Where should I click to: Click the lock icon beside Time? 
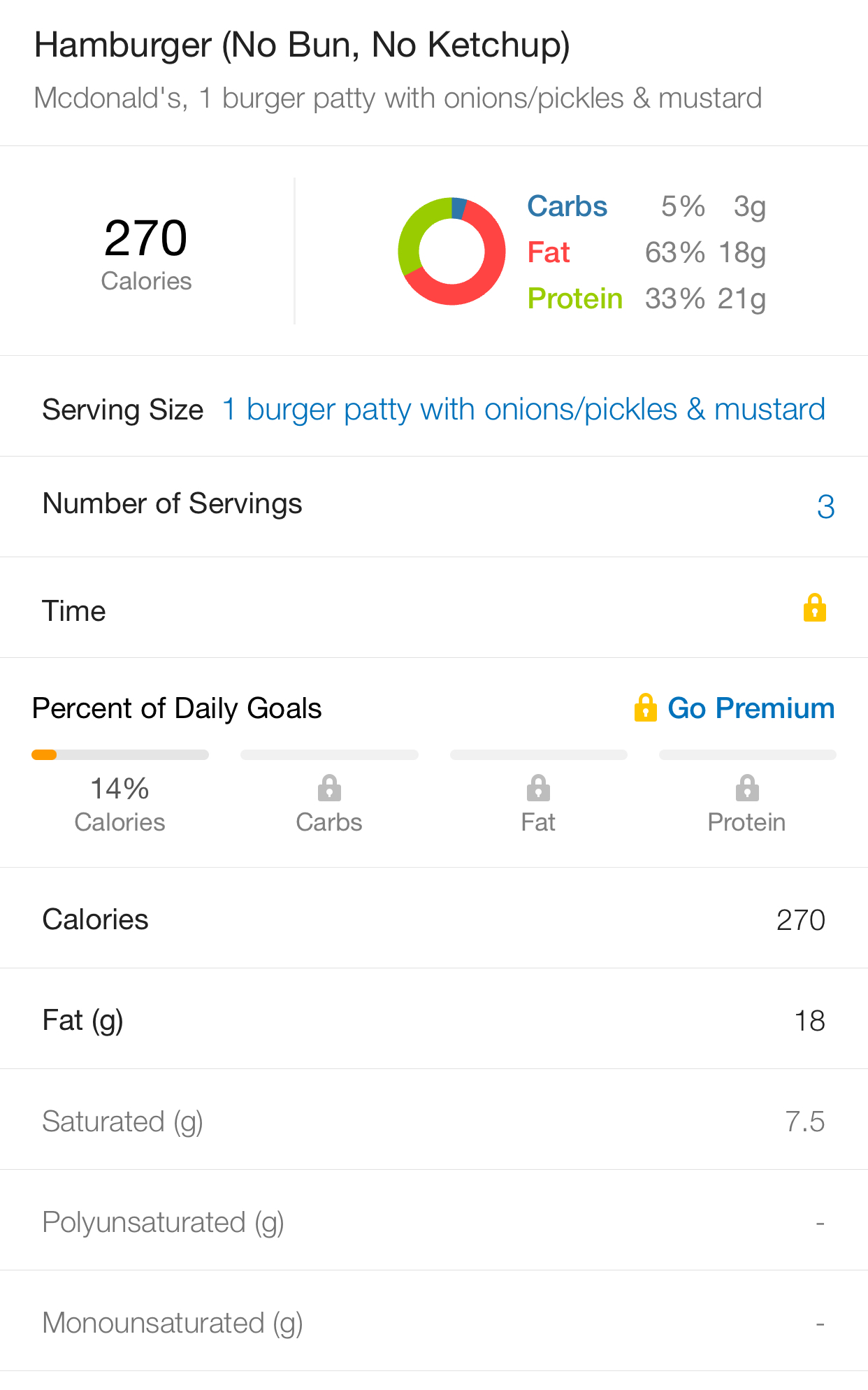click(813, 608)
